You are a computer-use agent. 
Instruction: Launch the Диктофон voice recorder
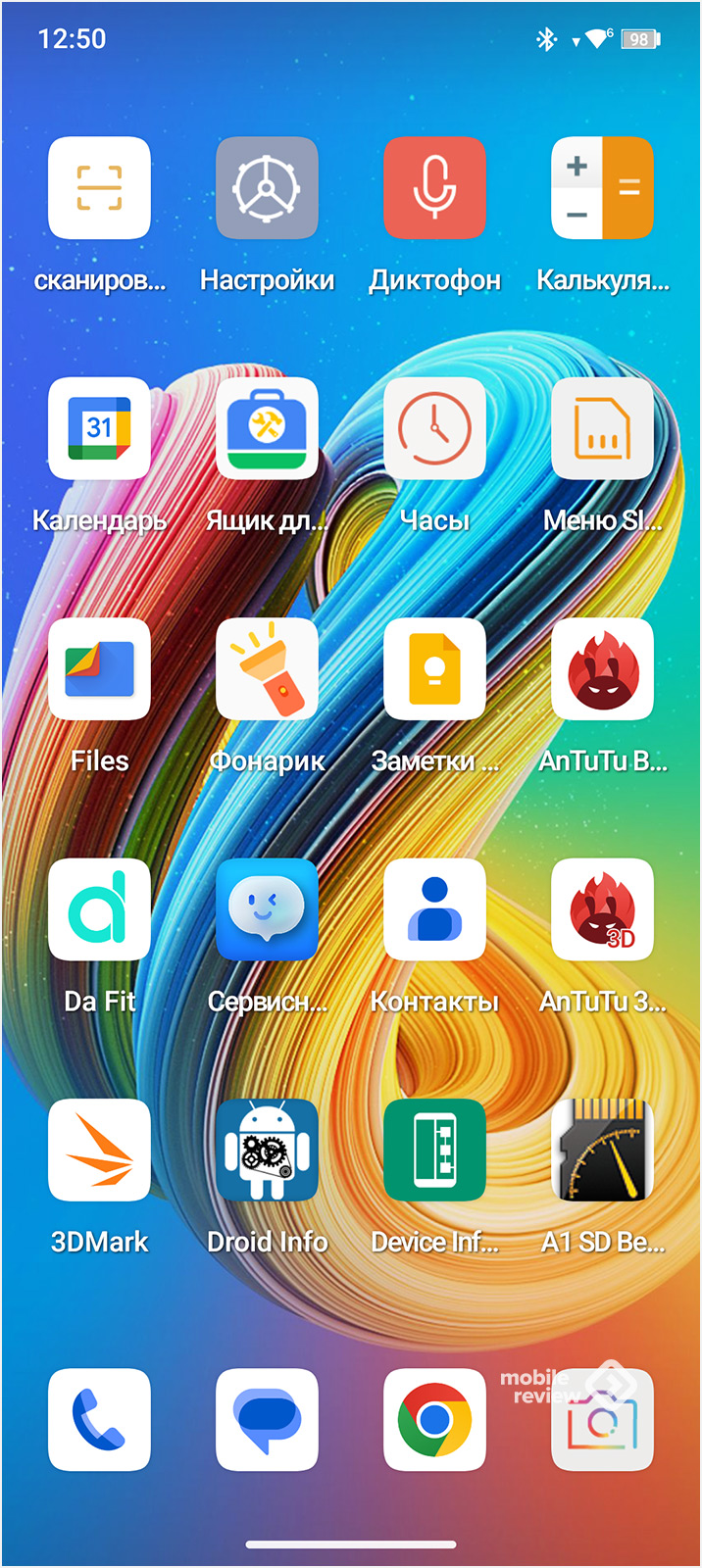pyautogui.click(x=434, y=188)
